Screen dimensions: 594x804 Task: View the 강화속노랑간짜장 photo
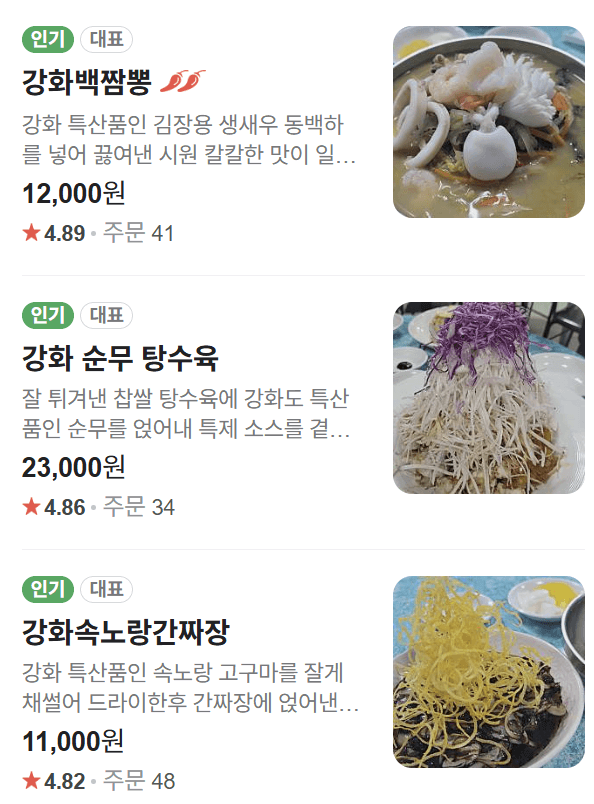(488, 672)
